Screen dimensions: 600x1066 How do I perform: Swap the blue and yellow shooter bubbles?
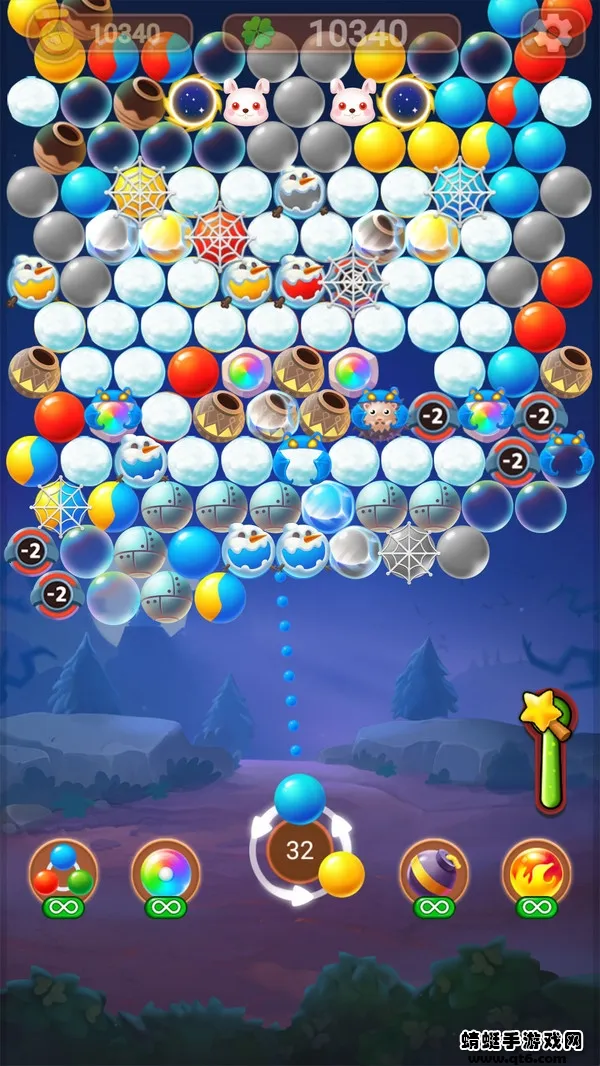(341, 873)
